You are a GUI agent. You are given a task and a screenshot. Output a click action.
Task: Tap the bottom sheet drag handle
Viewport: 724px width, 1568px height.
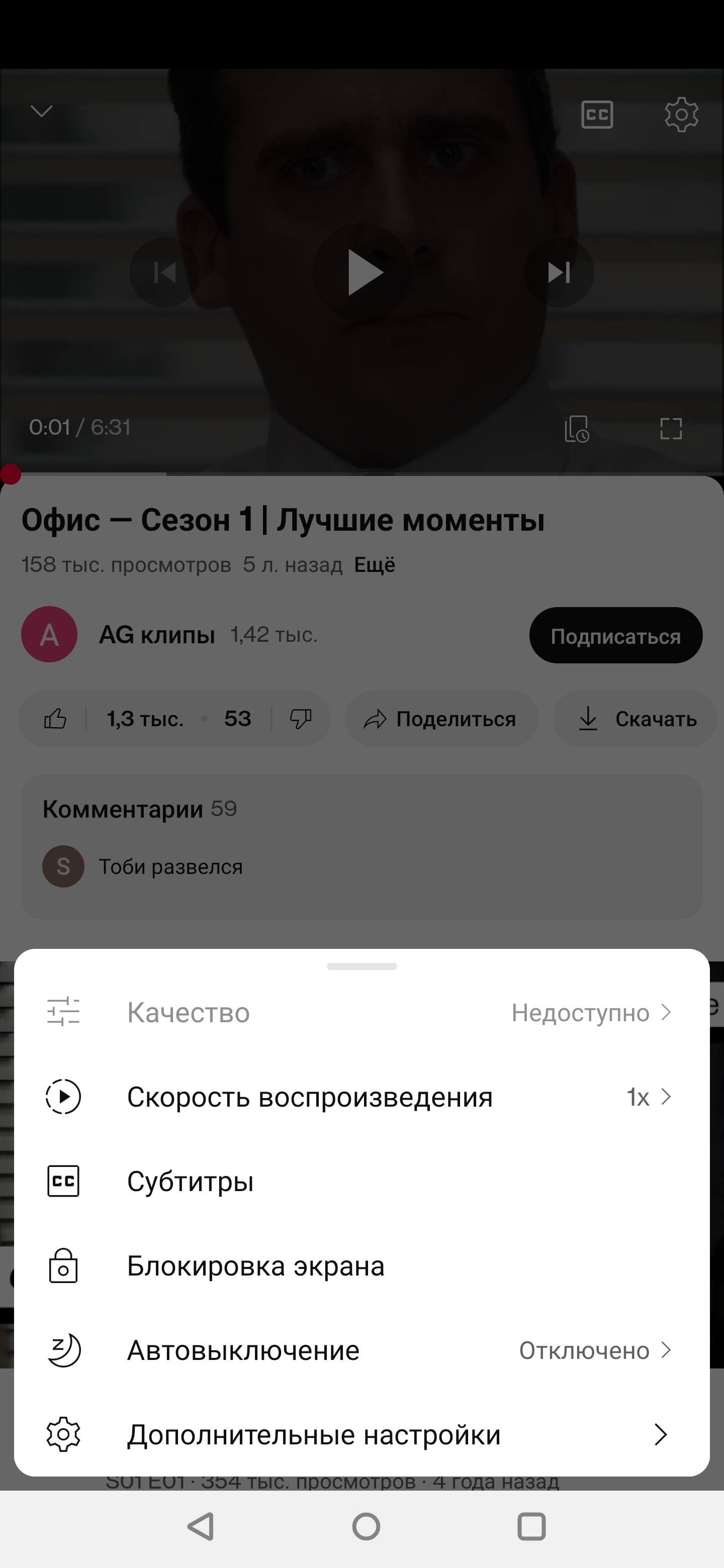click(x=361, y=966)
